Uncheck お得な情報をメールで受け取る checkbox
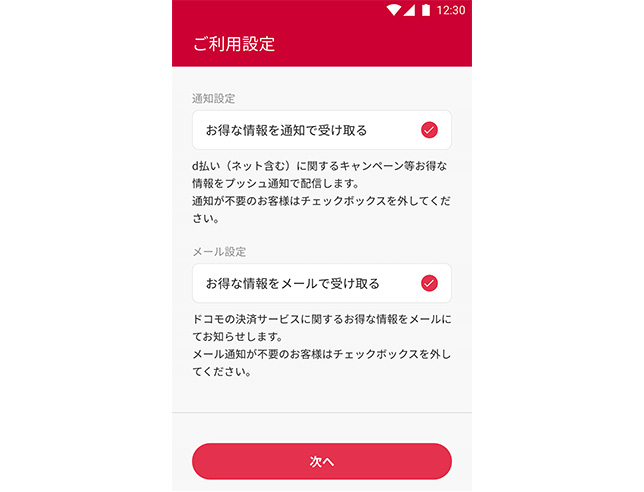644x492 pixels. coord(429,283)
